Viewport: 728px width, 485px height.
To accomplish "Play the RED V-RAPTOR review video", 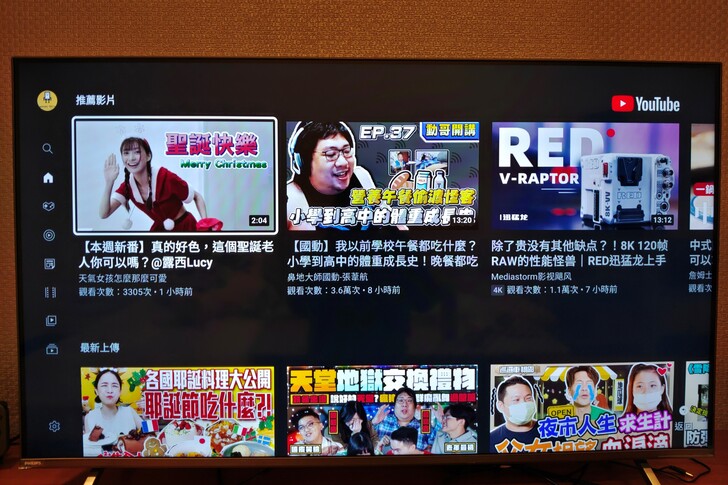I will tap(584, 176).
